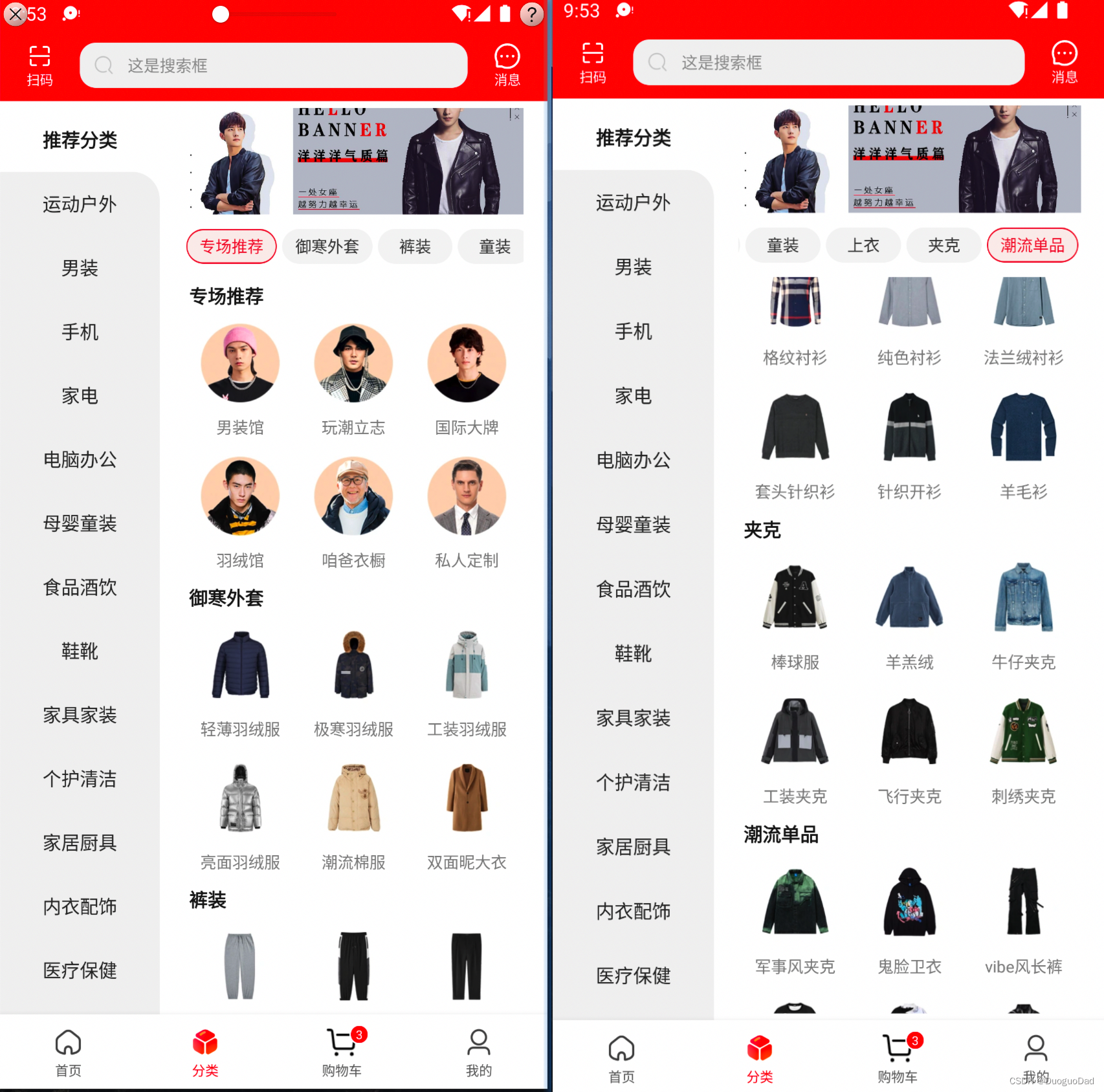Screen dimensions: 1104x1092
Task: Select the 潮流单品 chip
Action: [x=1032, y=245]
